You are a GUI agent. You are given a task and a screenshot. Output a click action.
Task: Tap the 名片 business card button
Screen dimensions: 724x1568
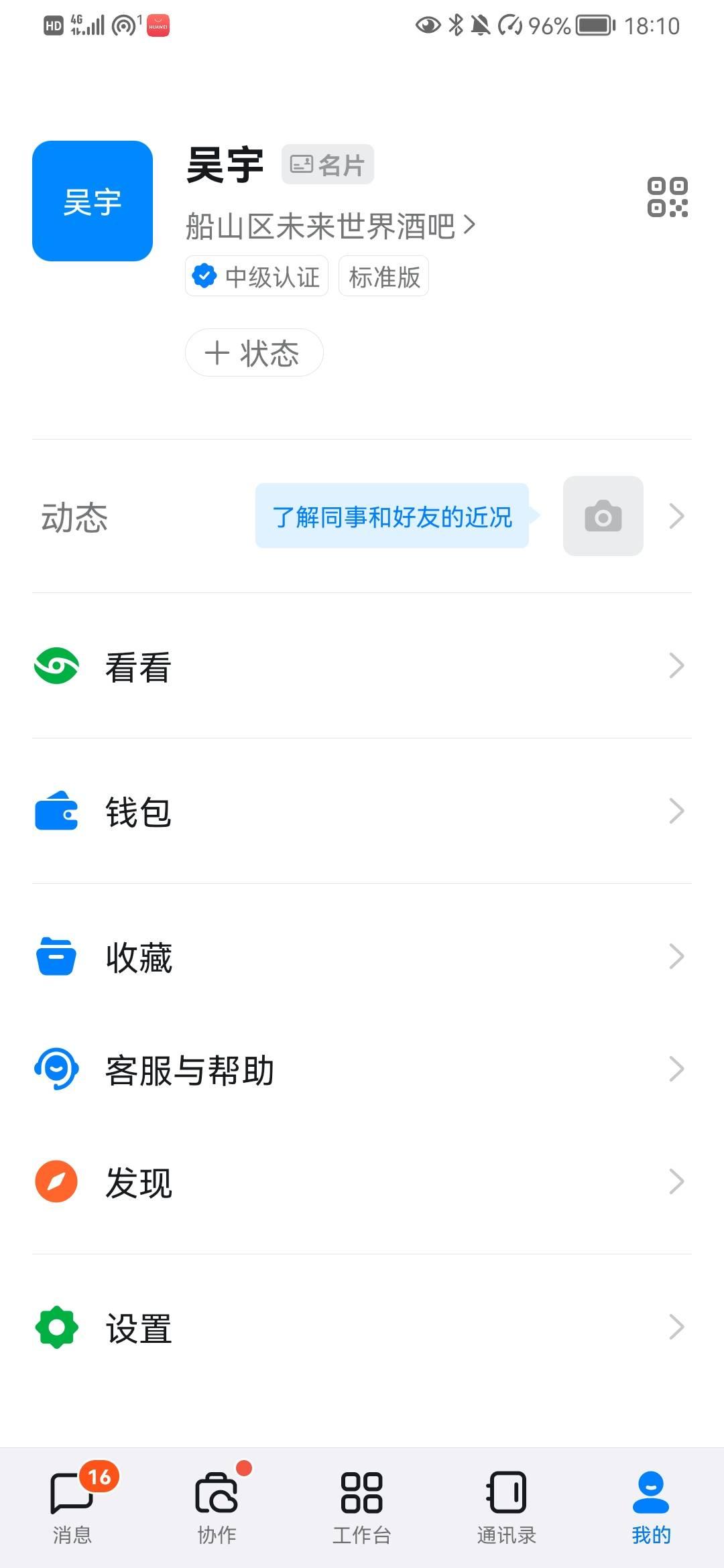coord(328,164)
